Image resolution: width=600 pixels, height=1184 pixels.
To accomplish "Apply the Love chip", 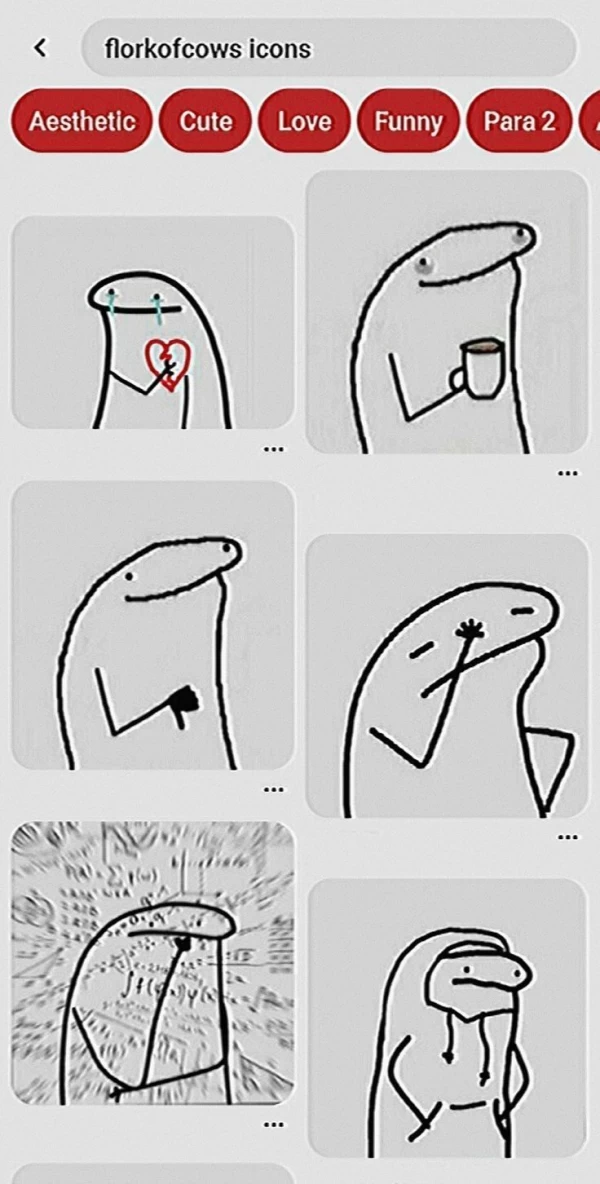I will (x=304, y=122).
